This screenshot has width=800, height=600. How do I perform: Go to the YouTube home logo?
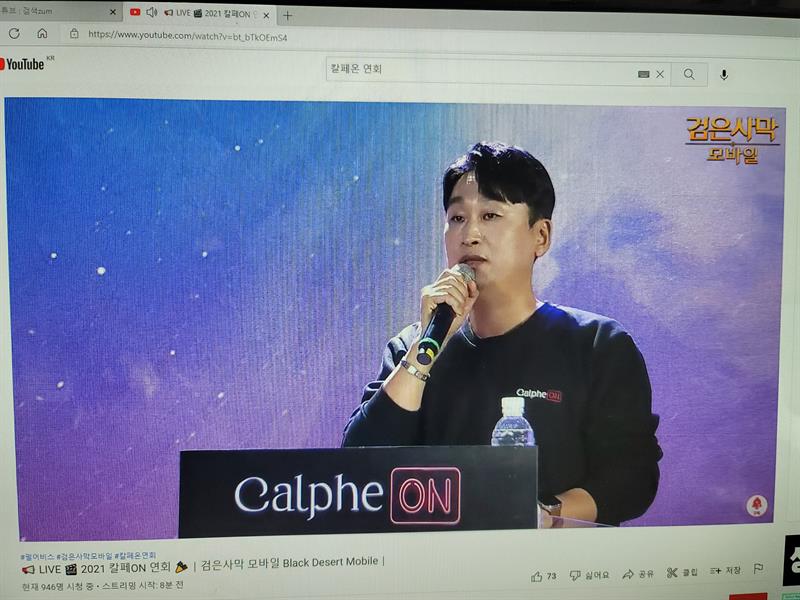pos(22,64)
